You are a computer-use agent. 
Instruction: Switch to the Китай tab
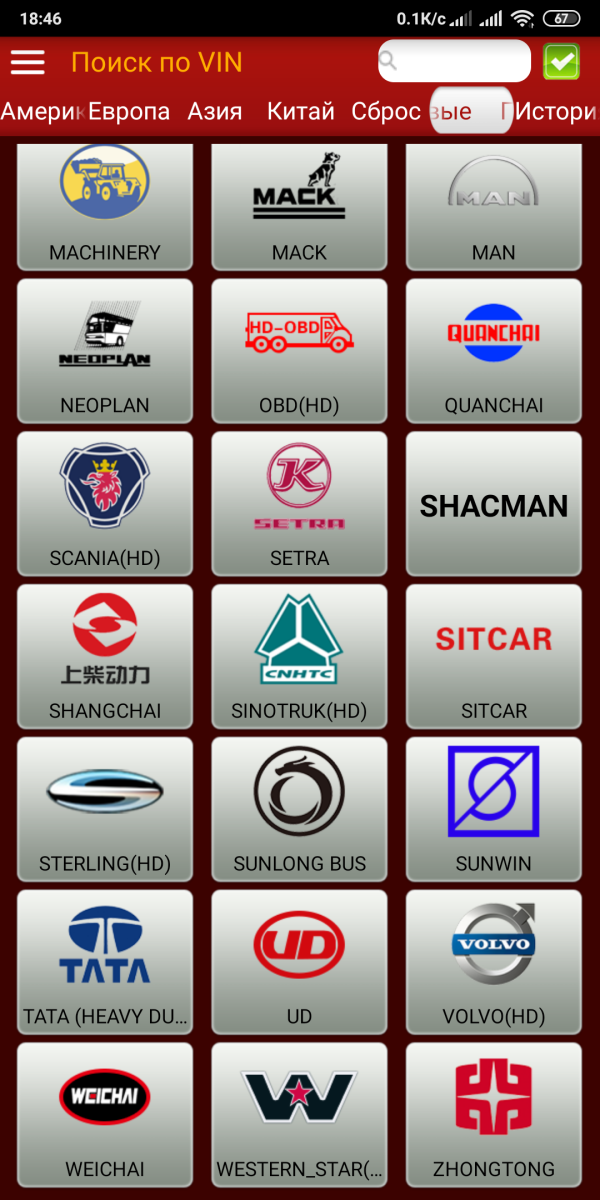[300, 111]
